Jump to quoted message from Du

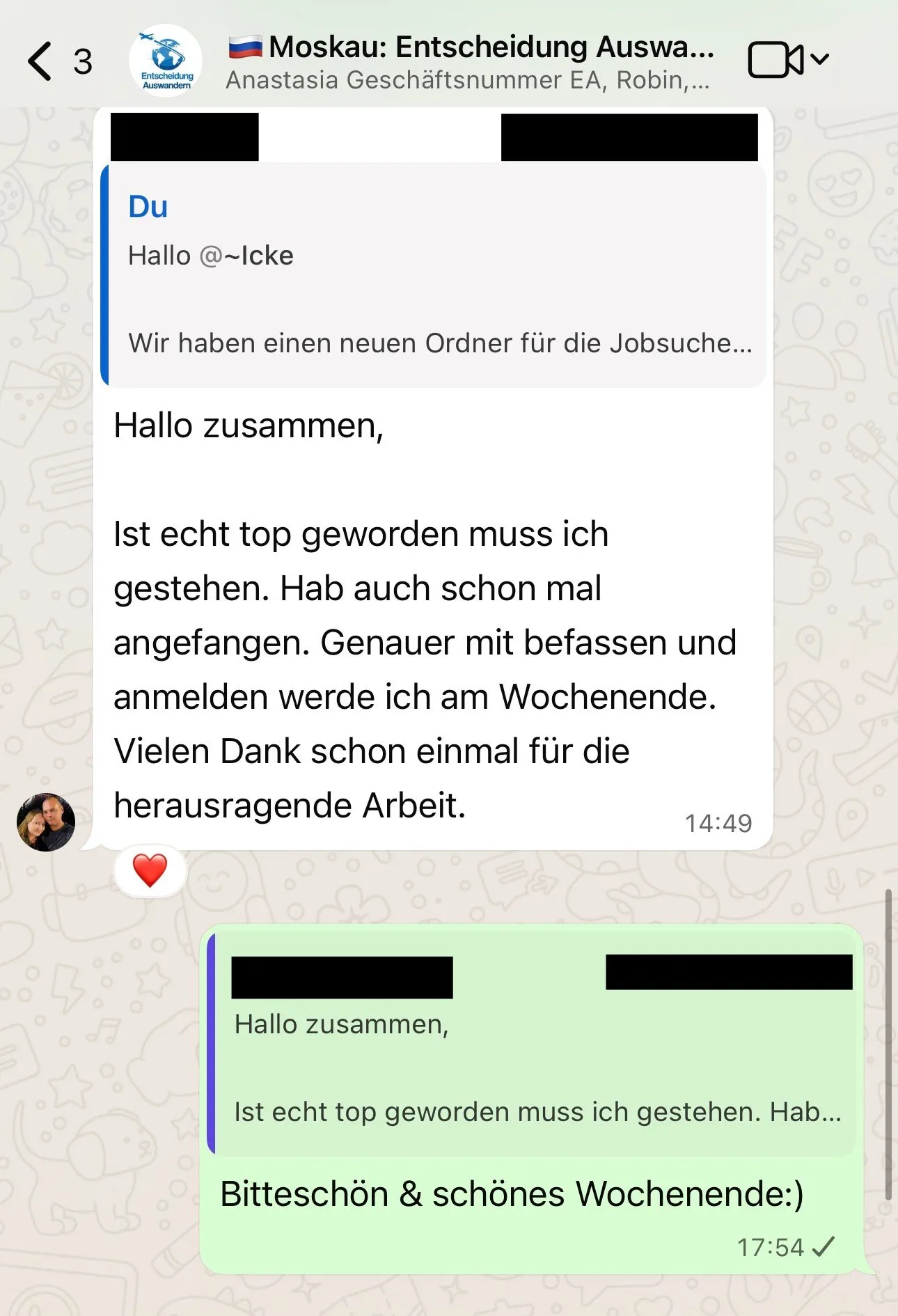[433, 276]
